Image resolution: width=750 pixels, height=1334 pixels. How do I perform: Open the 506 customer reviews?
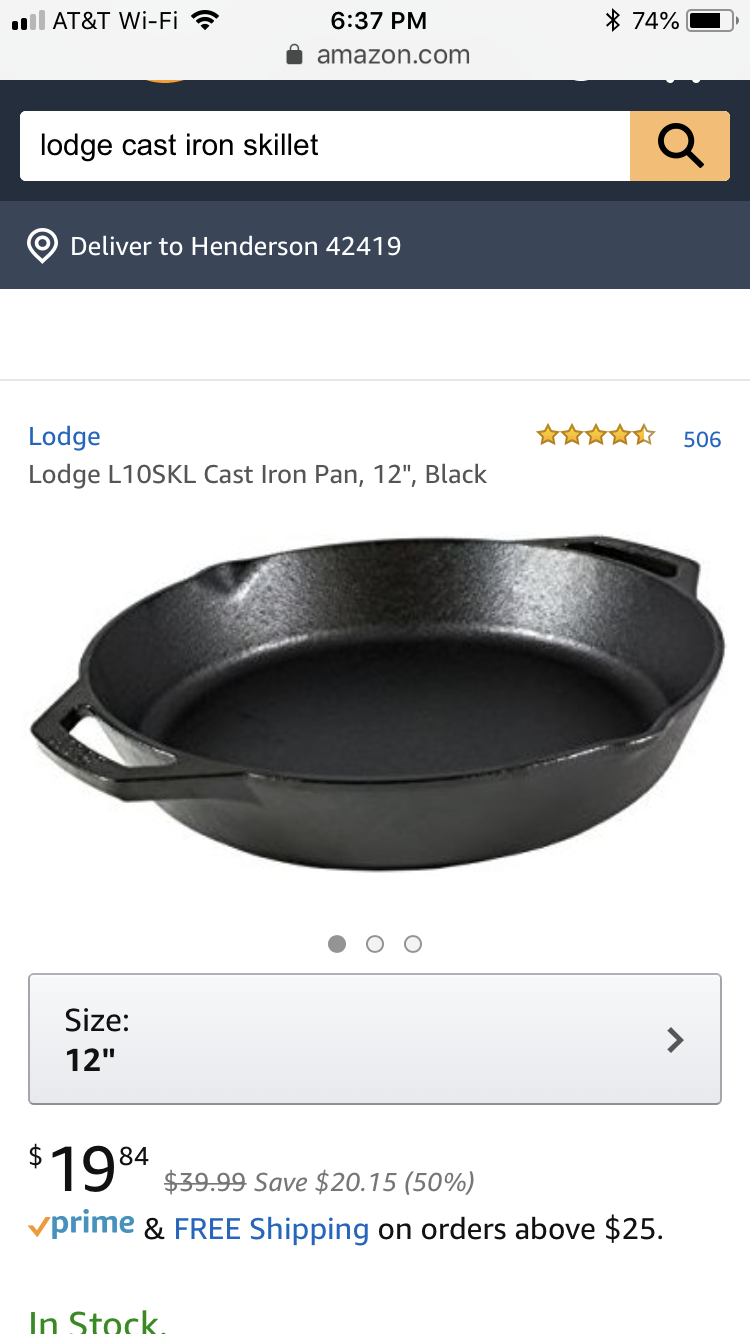pyautogui.click(x=701, y=439)
